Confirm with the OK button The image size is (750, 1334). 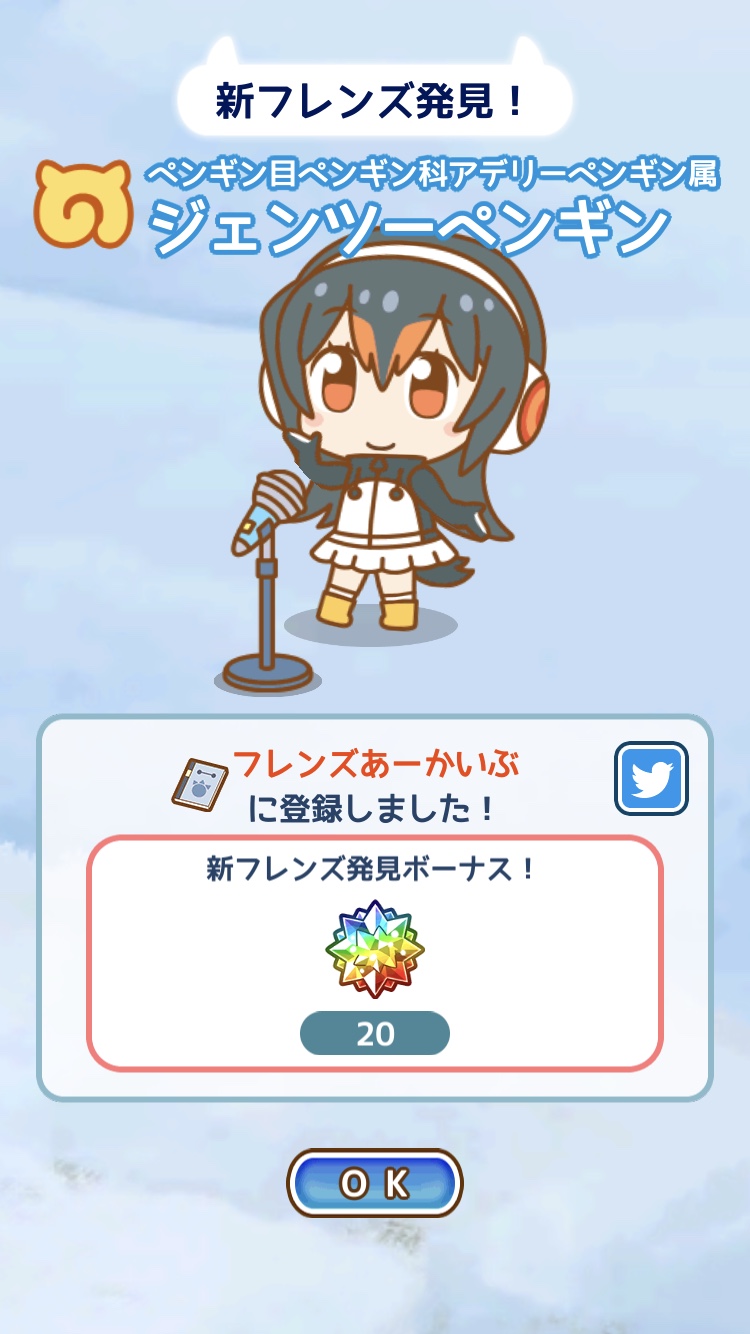(375, 1183)
